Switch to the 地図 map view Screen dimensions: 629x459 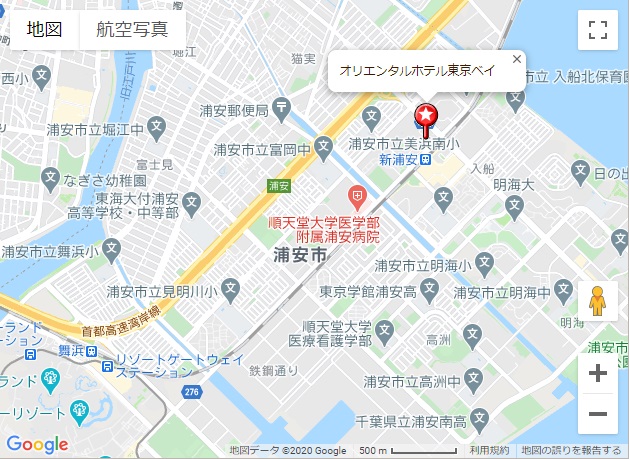[x=45, y=29]
